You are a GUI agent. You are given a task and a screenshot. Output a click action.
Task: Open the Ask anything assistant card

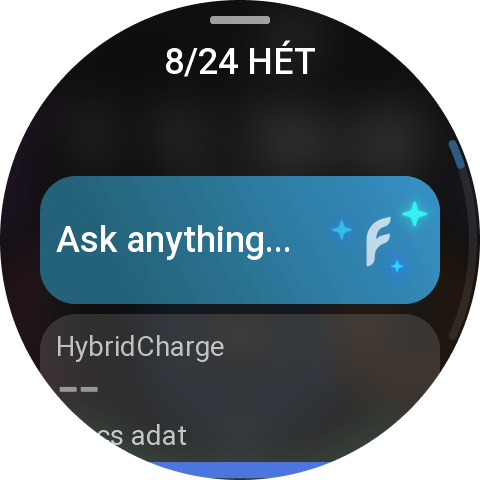coord(240,240)
